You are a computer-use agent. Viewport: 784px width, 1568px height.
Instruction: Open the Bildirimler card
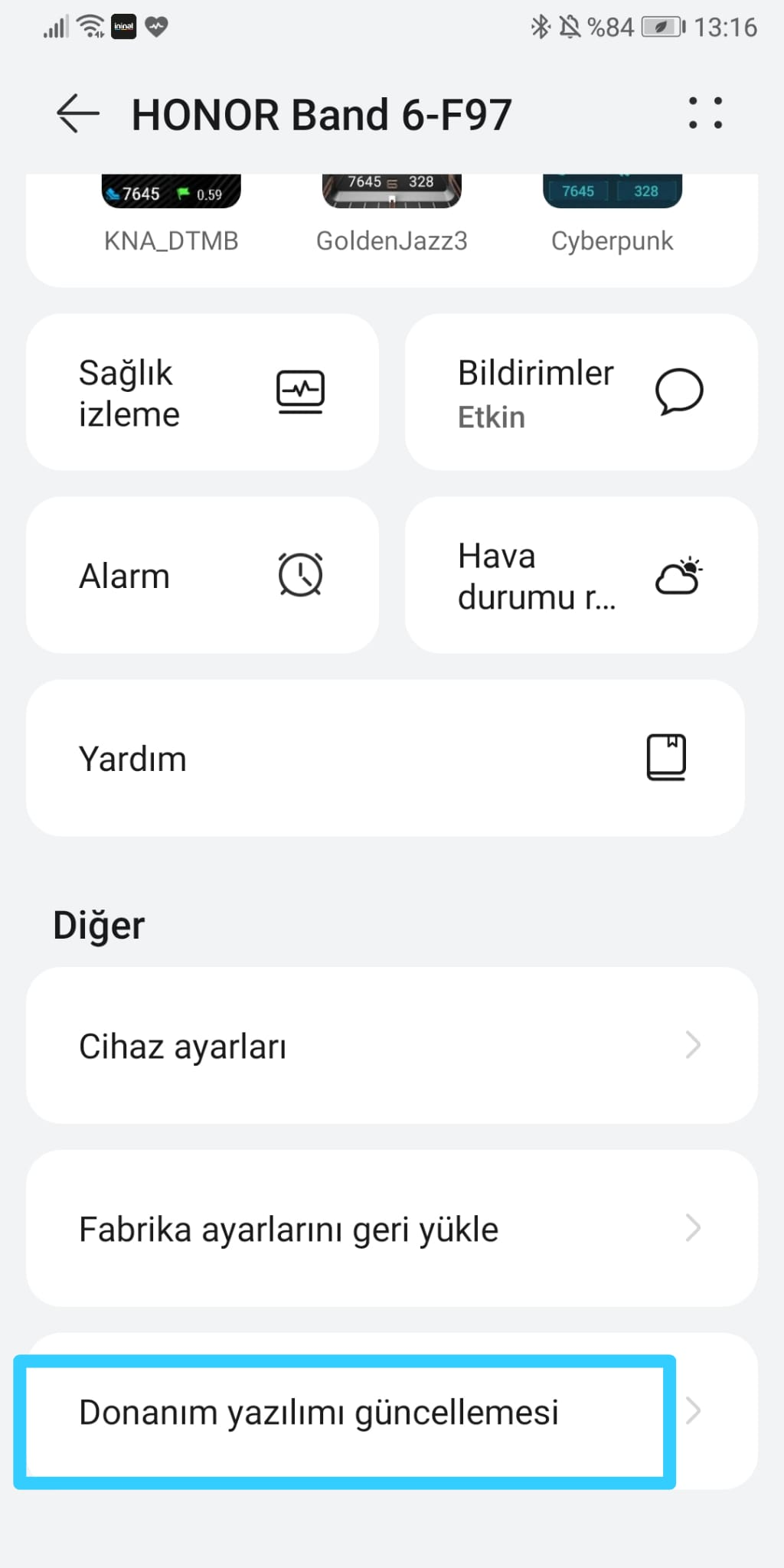(581, 392)
